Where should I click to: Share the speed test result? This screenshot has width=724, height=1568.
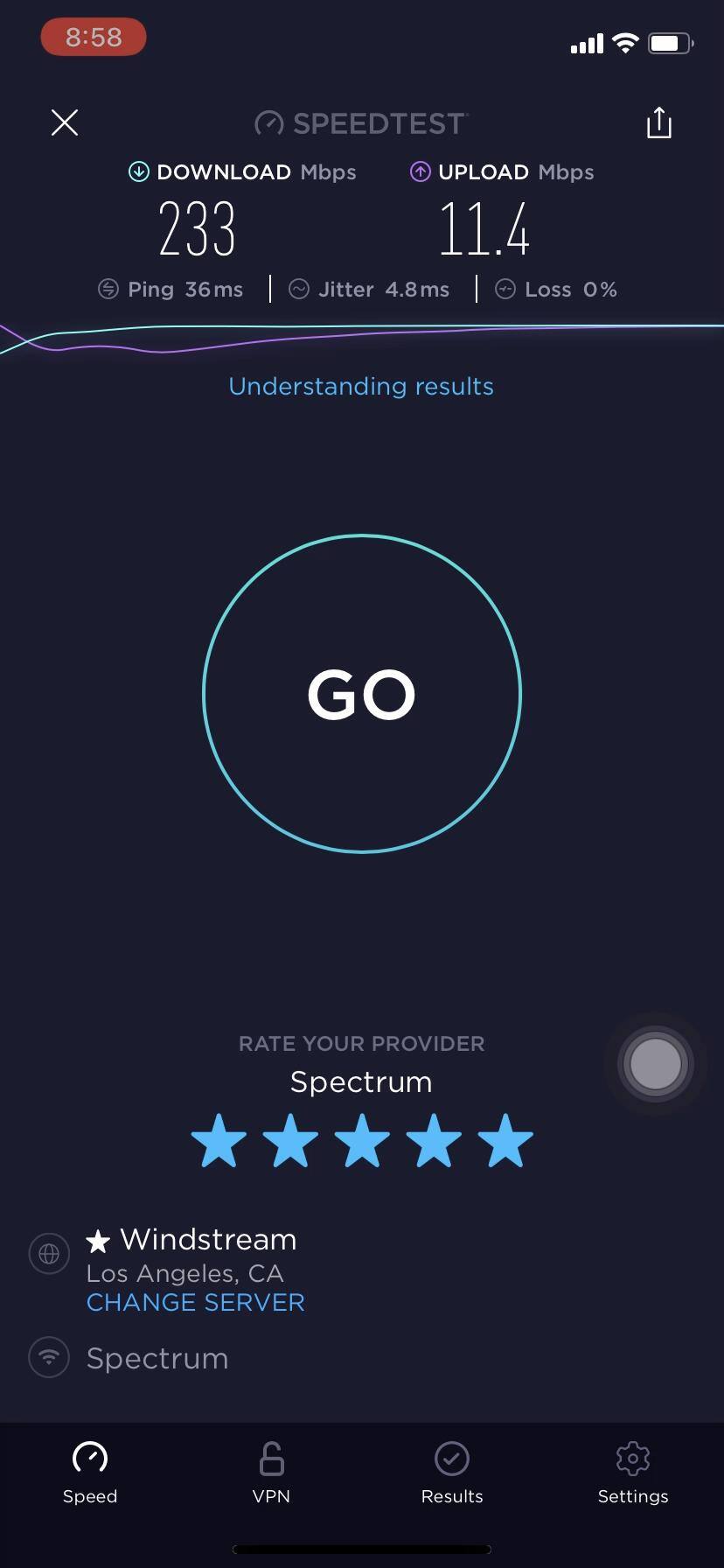coord(658,123)
